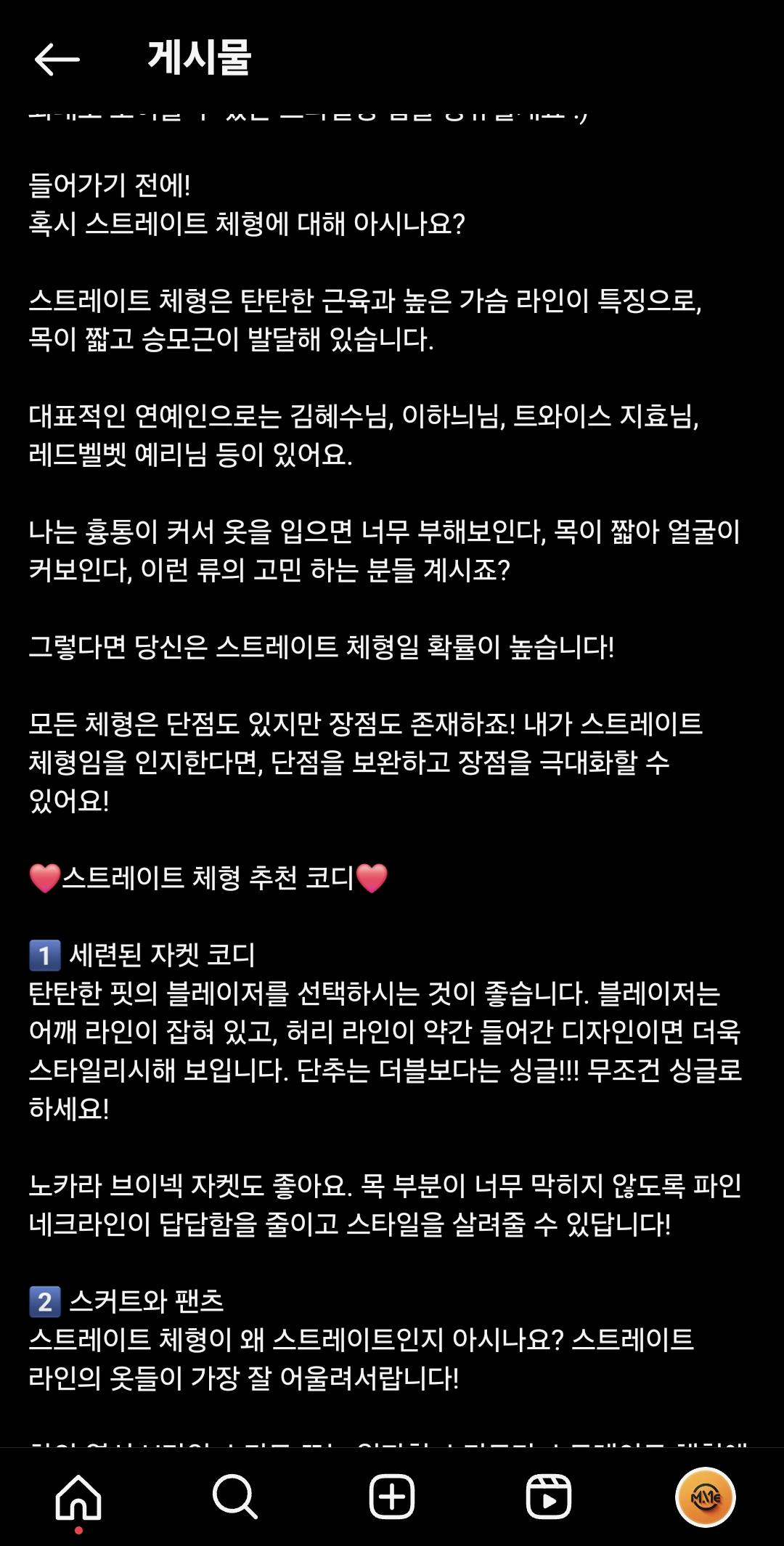
Task: Open the profile tab avatar
Action: (705, 1497)
